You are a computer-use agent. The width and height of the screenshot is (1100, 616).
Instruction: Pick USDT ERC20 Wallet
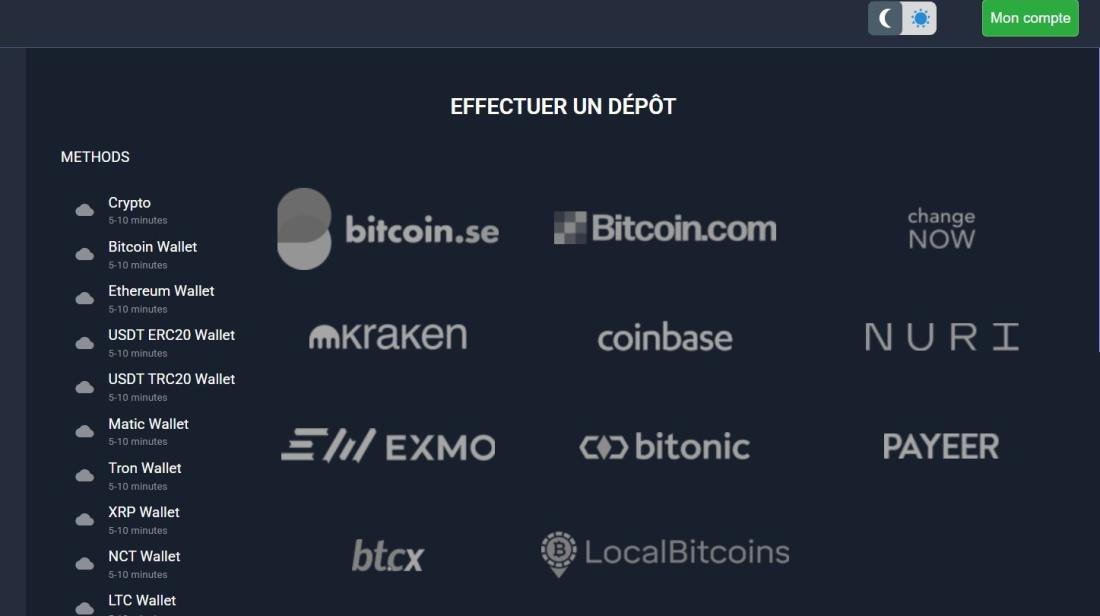(x=171, y=335)
